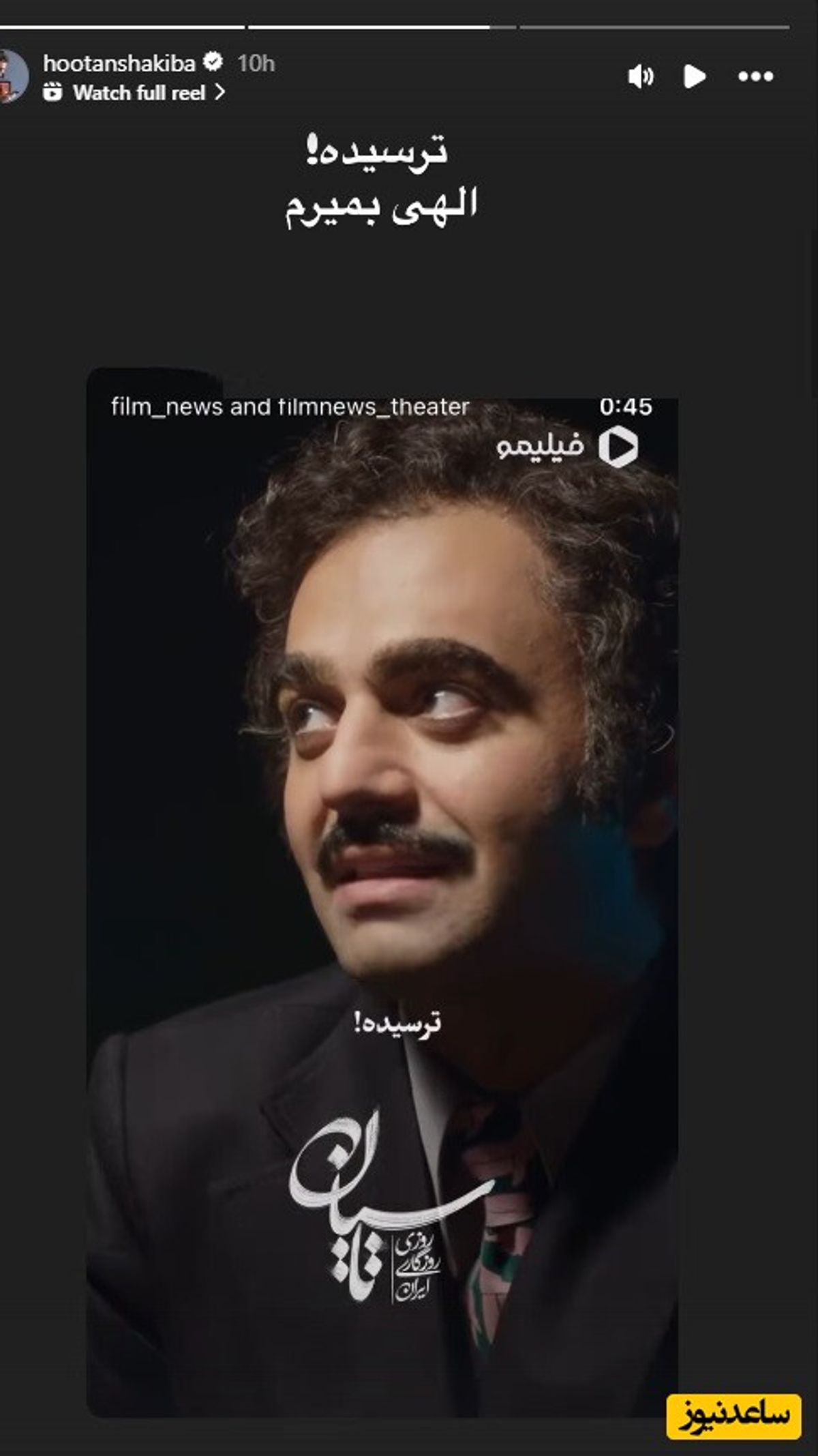Tap the play button for the story
This screenshot has height=1456, width=818.
pyautogui.click(x=694, y=76)
